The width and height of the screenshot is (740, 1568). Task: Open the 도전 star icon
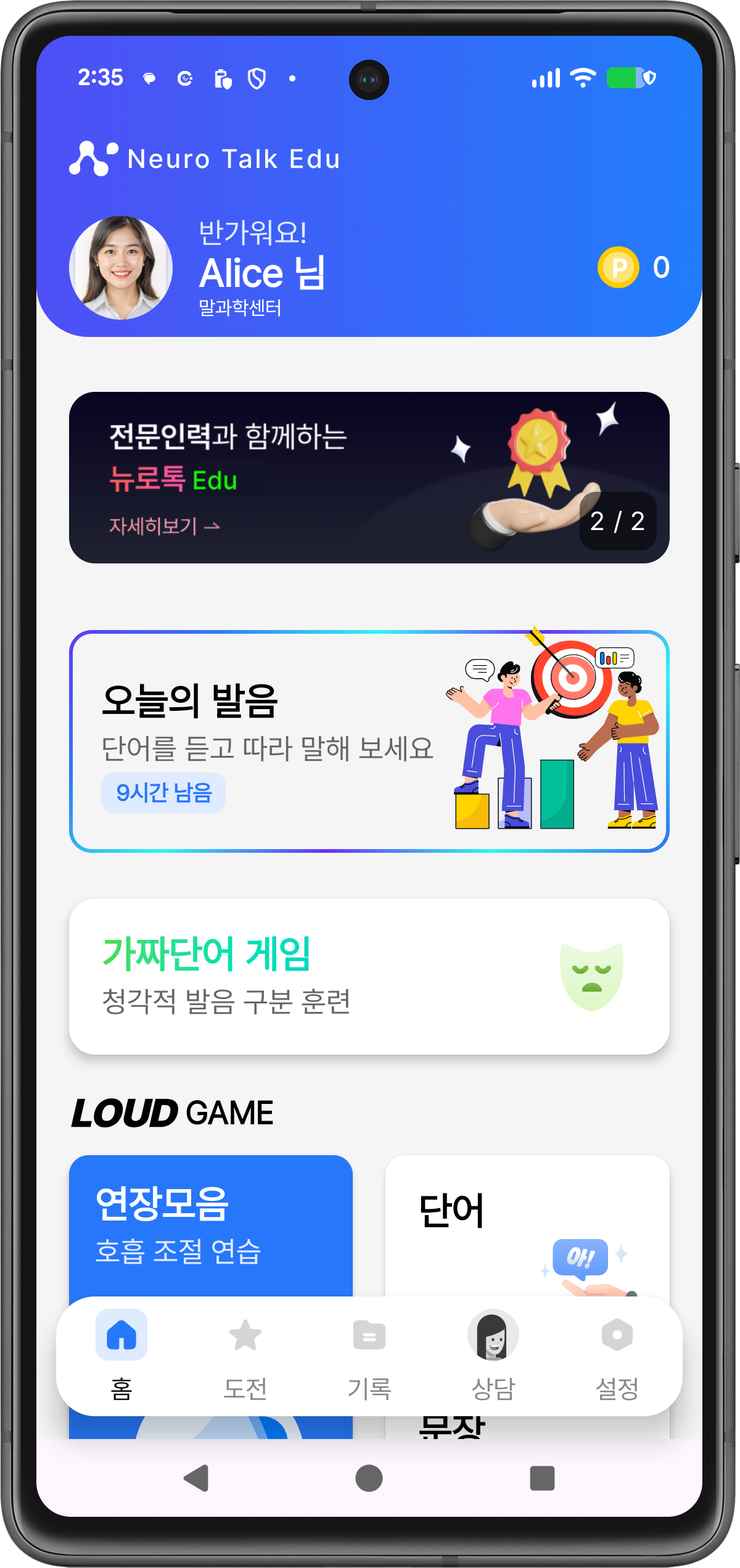click(245, 1335)
